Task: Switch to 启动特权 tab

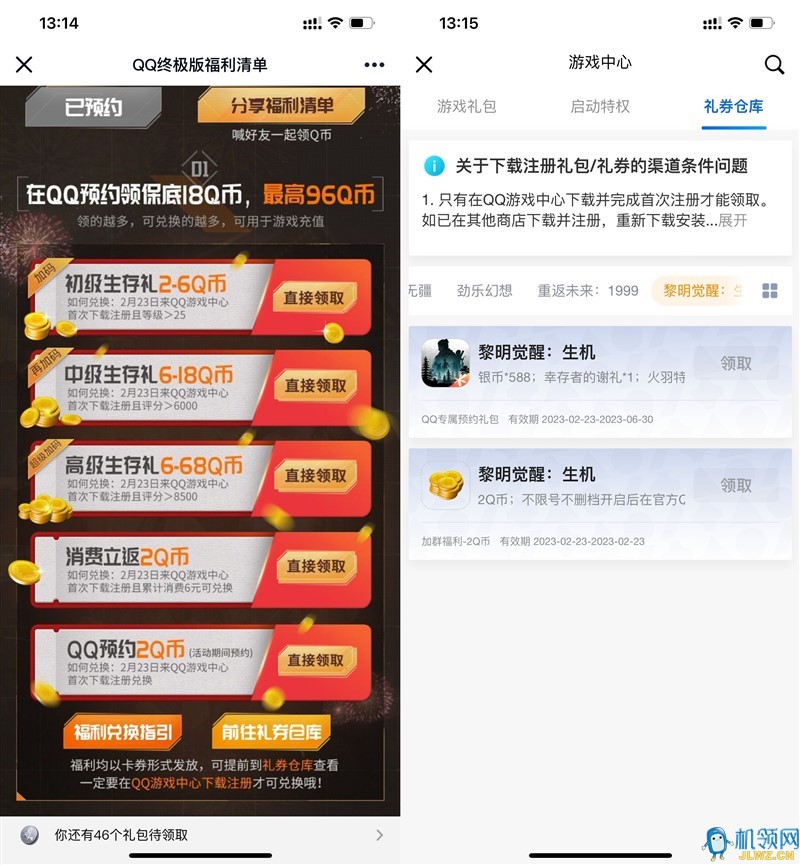Action: pyautogui.click(x=600, y=106)
